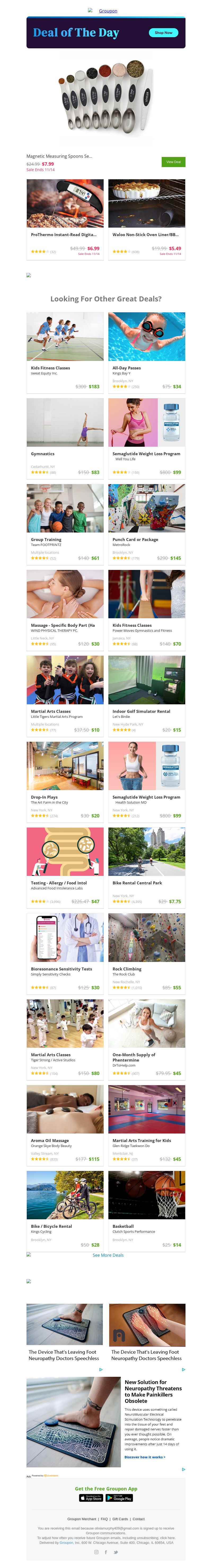Download the app from App Store badge

click(x=91, y=1498)
